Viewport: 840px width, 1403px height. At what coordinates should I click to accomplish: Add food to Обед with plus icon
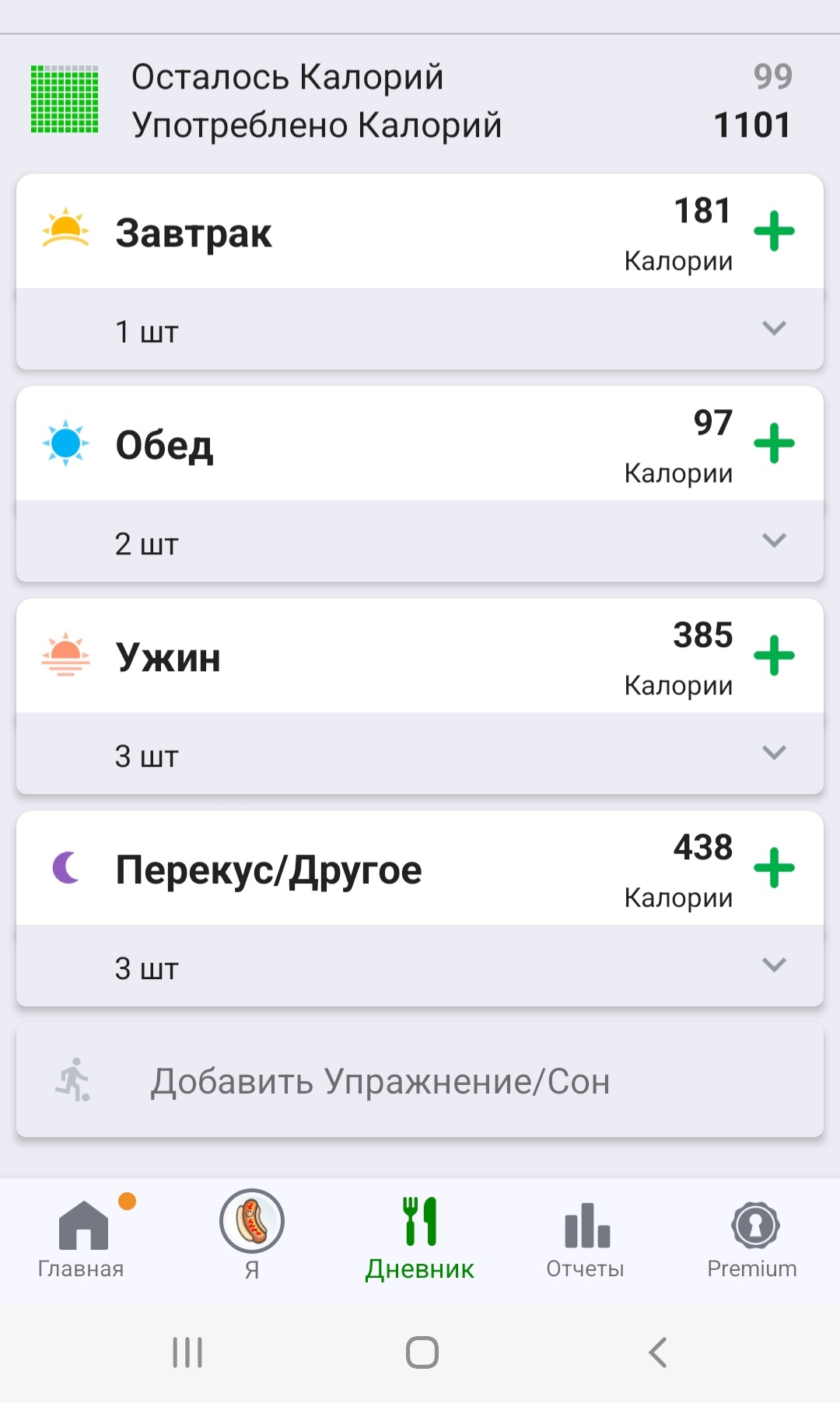pyautogui.click(x=774, y=443)
